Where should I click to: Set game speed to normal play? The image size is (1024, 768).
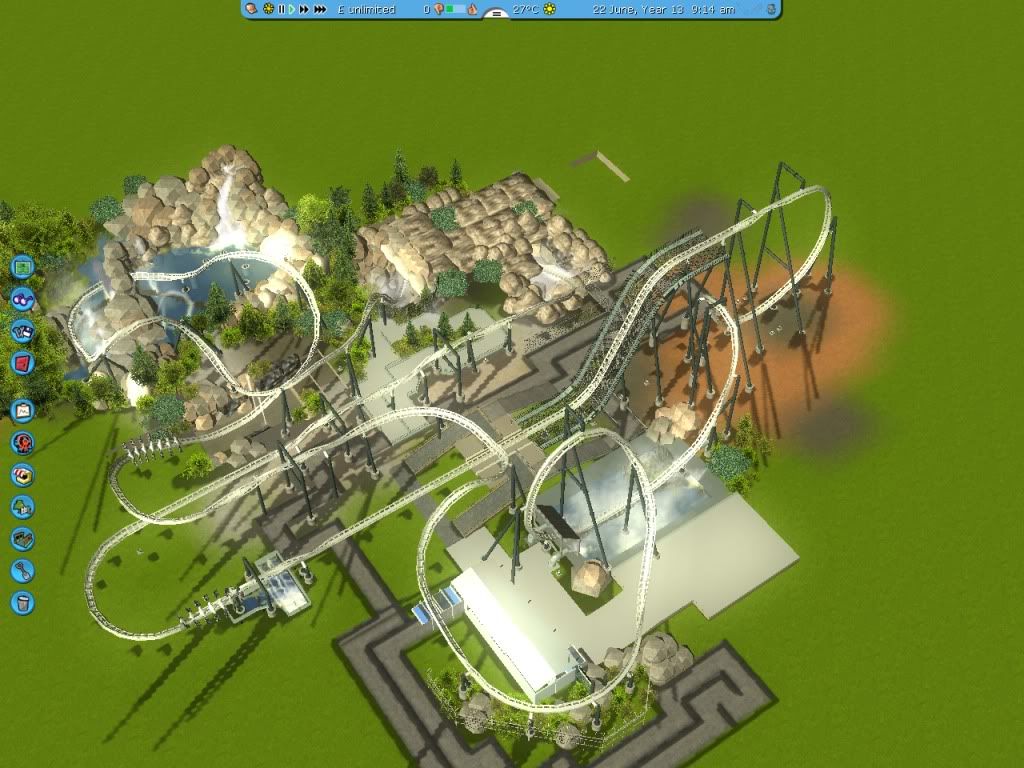click(x=292, y=9)
